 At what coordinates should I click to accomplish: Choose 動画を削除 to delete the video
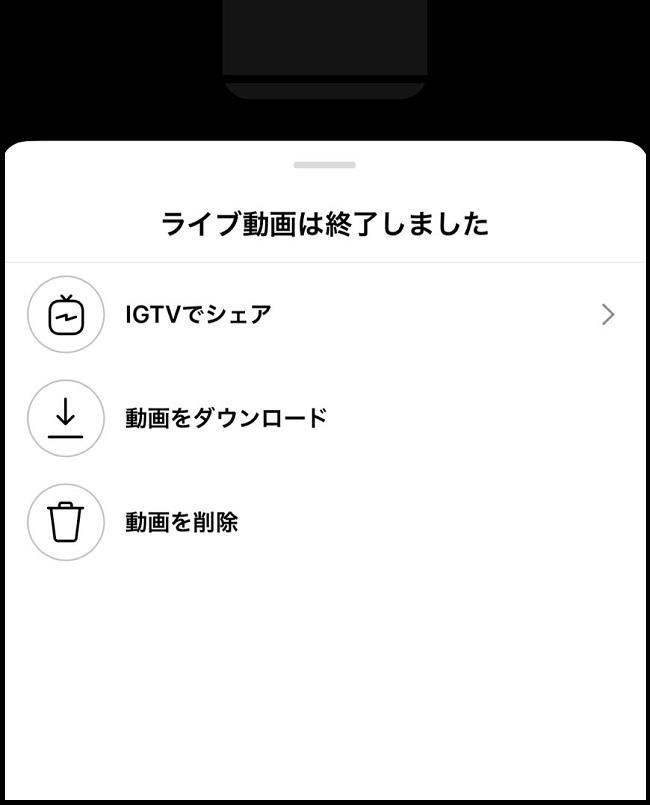(181, 522)
